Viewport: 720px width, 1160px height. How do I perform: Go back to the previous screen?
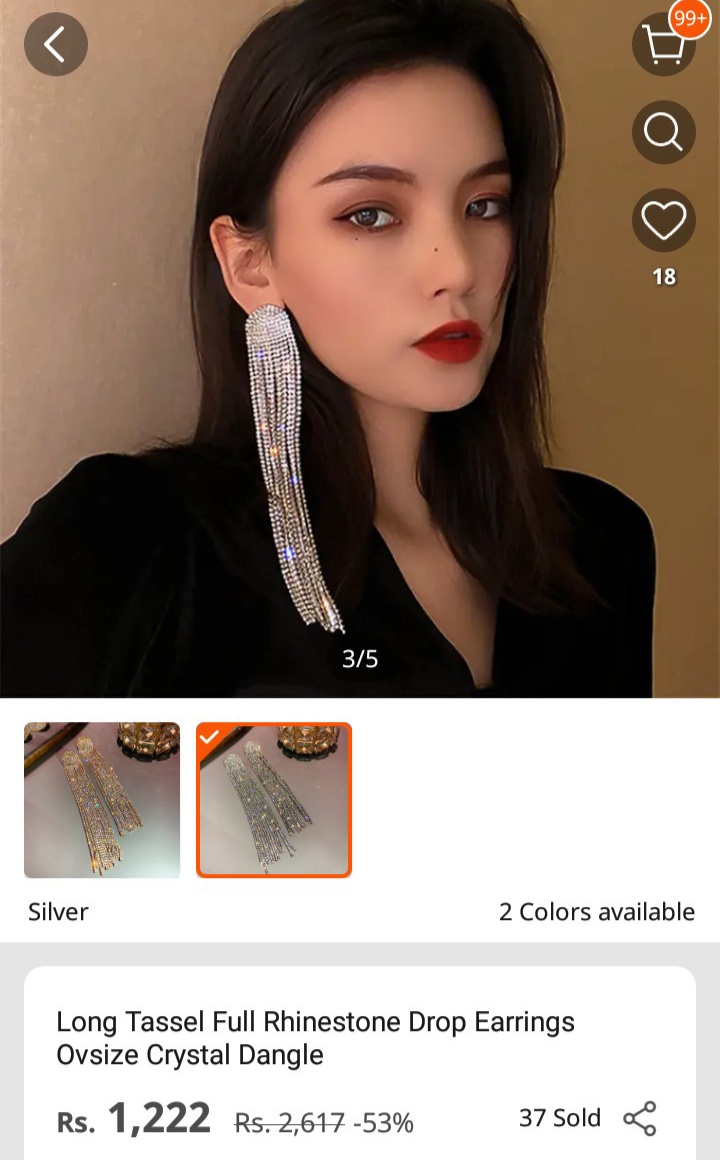click(x=55, y=44)
